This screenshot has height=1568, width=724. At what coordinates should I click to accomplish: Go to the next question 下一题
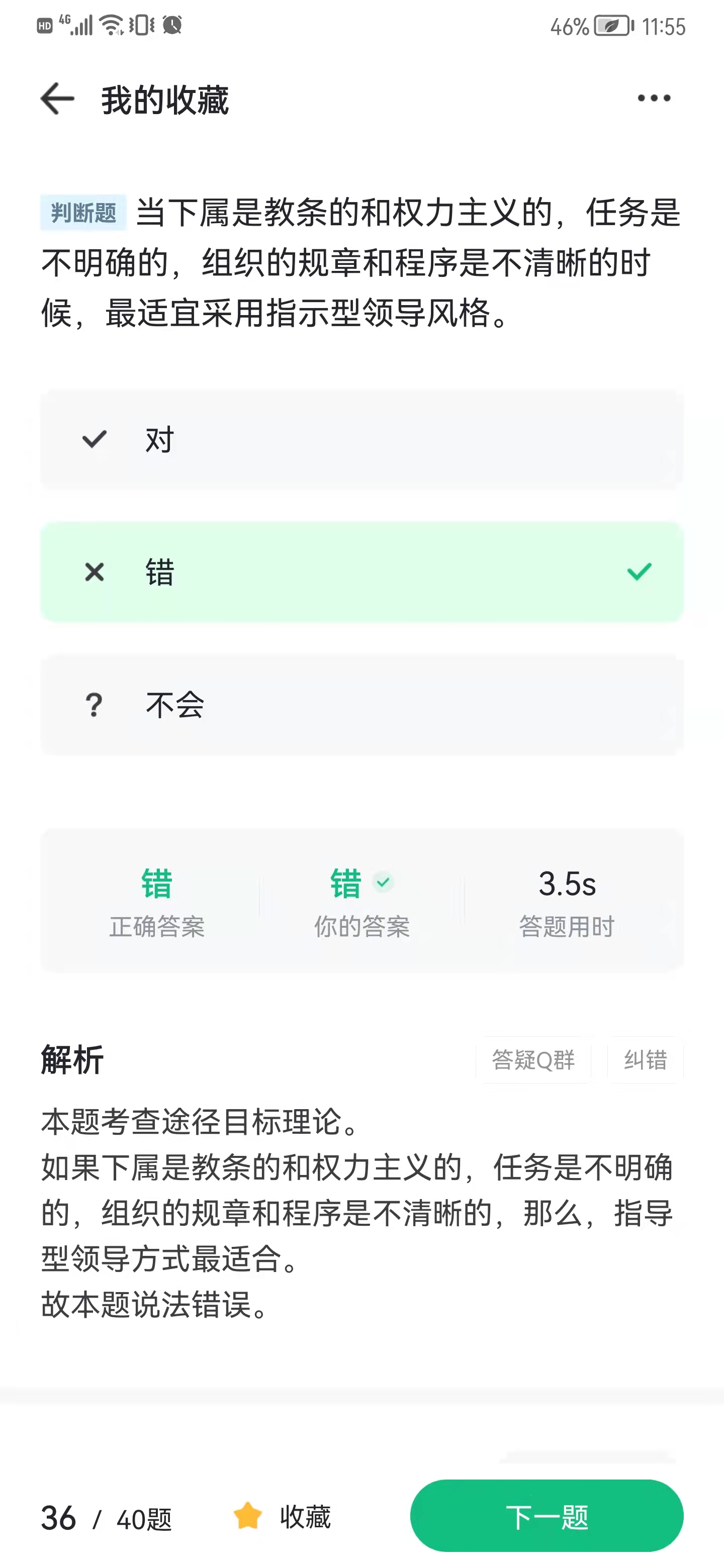(546, 1516)
